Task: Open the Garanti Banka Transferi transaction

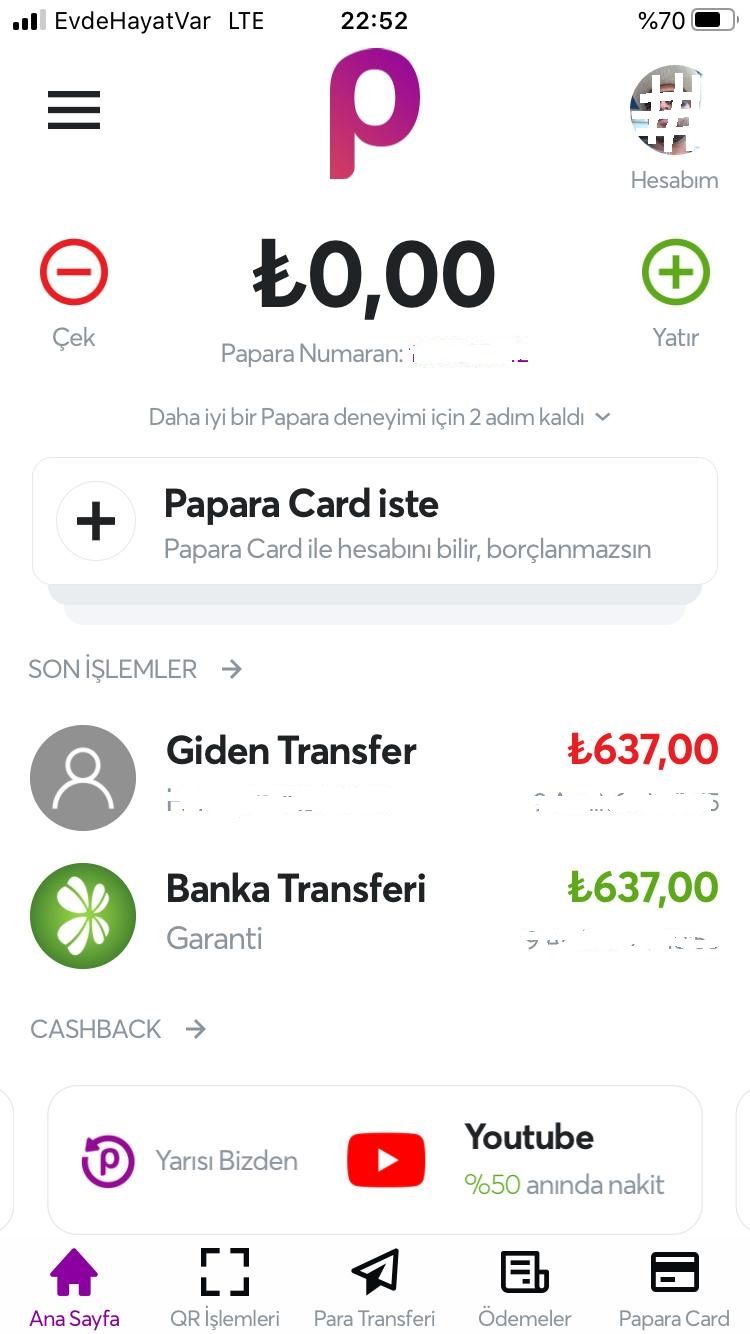Action: point(374,914)
